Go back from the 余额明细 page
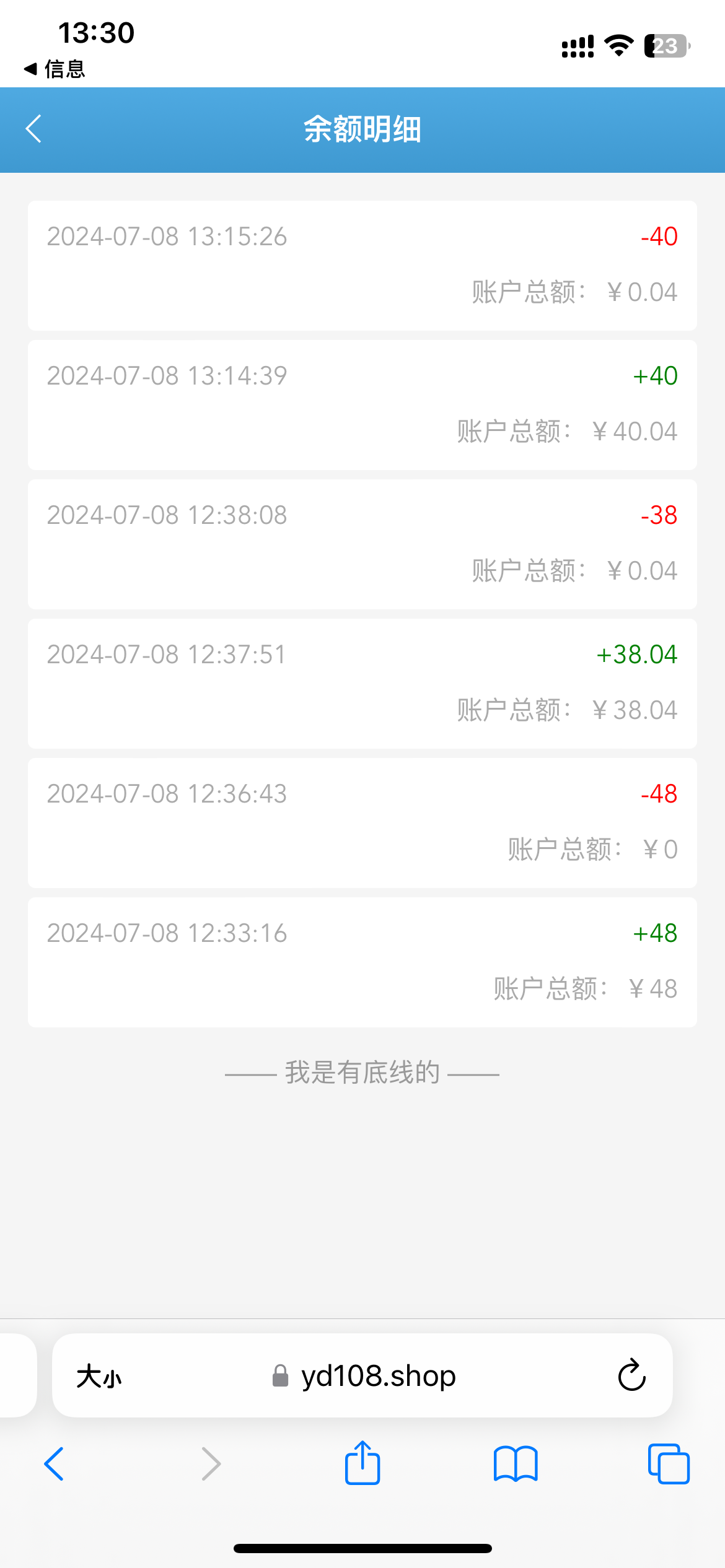This screenshot has width=725, height=1568. tap(34, 129)
